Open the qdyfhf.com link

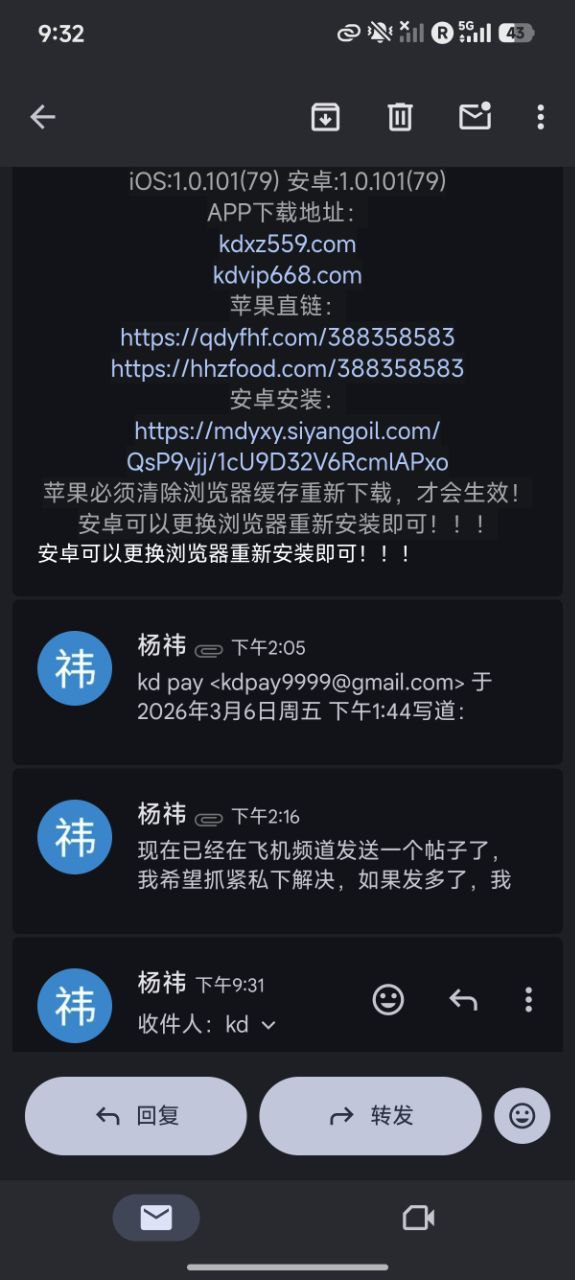point(287,337)
